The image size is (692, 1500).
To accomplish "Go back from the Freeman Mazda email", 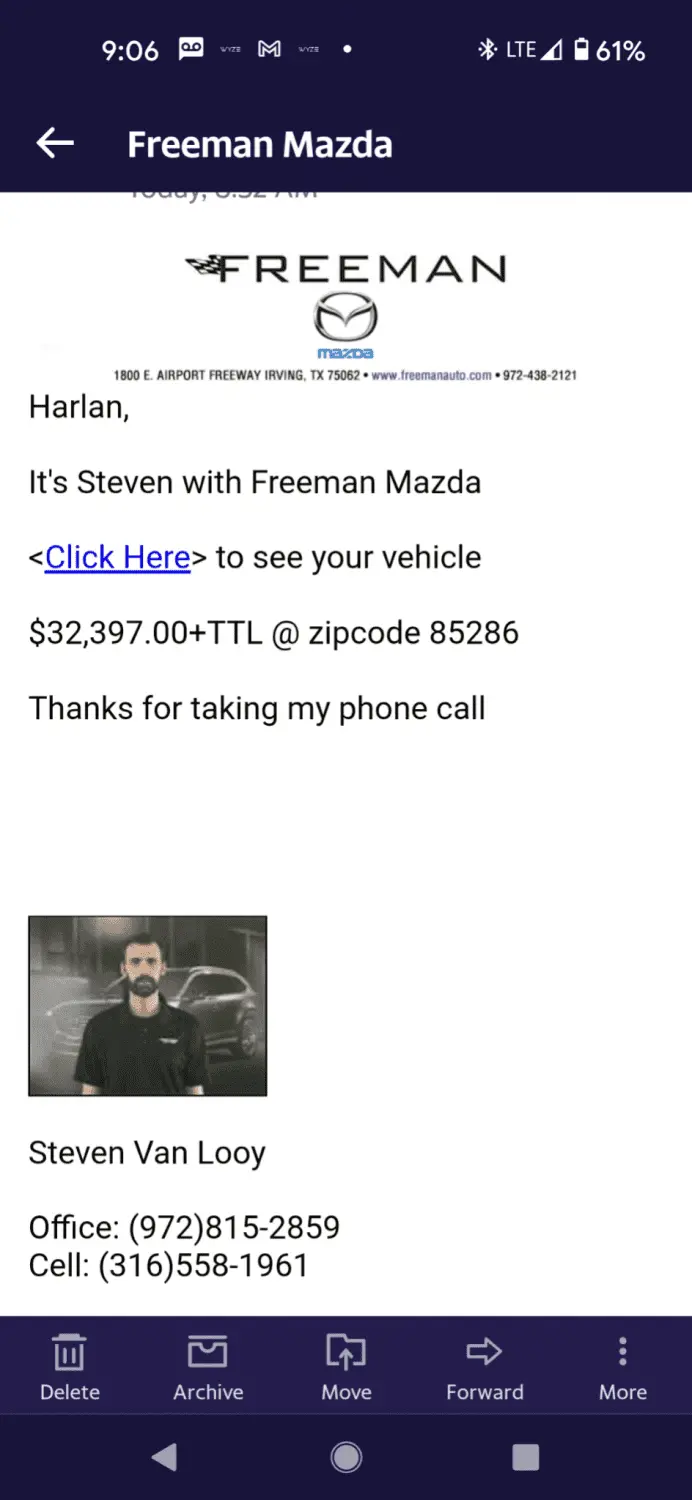I will point(55,144).
